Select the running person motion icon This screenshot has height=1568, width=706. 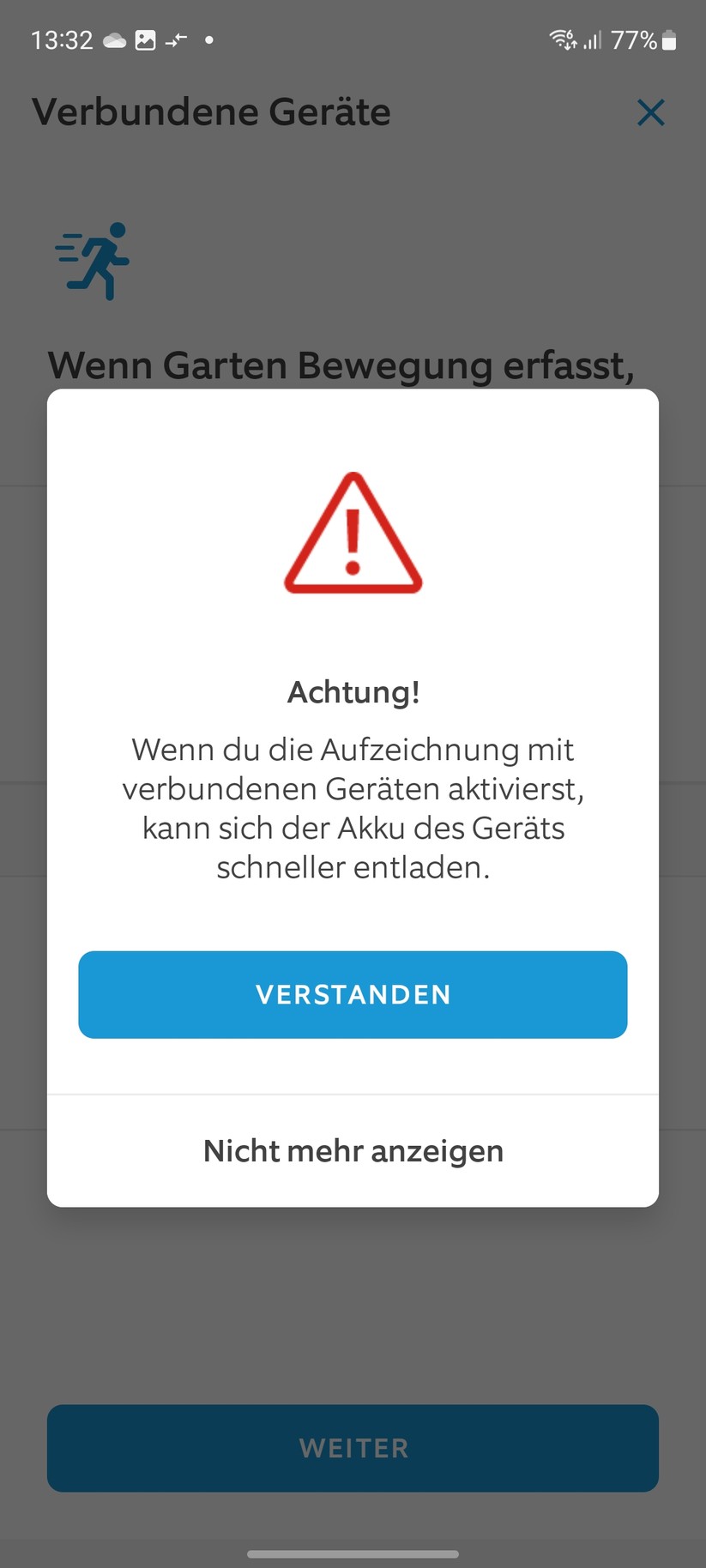[93, 262]
